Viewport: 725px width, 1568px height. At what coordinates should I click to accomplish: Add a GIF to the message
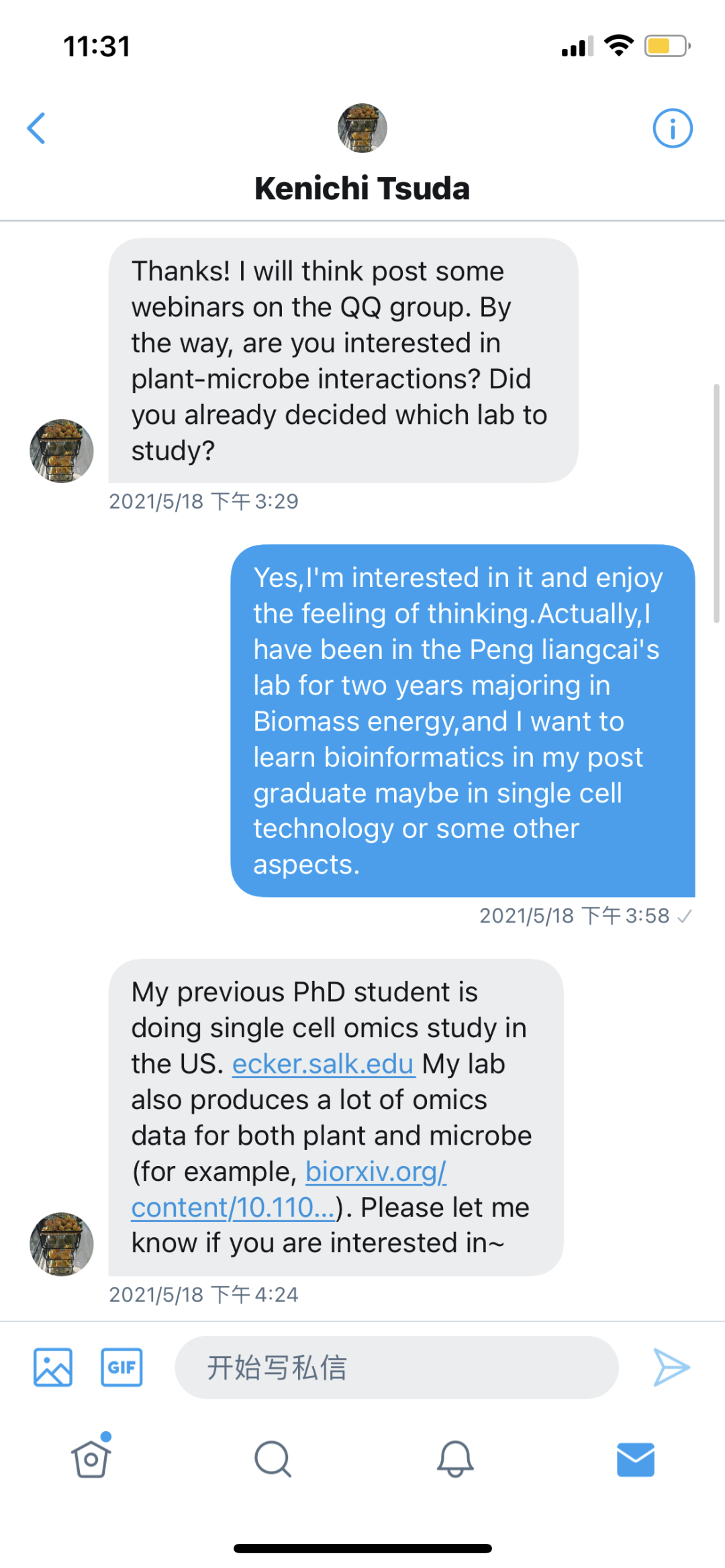122,1367
